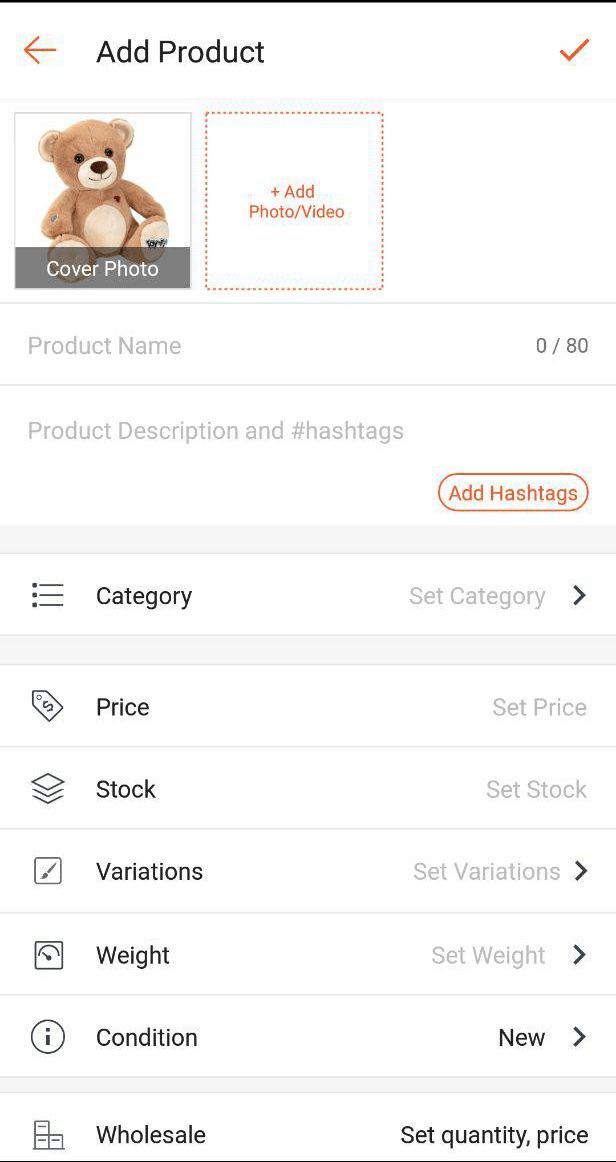Viewport: 616px width, 1162px height.
Task: Open Variations settings
Action: click(x=308, y=872)
